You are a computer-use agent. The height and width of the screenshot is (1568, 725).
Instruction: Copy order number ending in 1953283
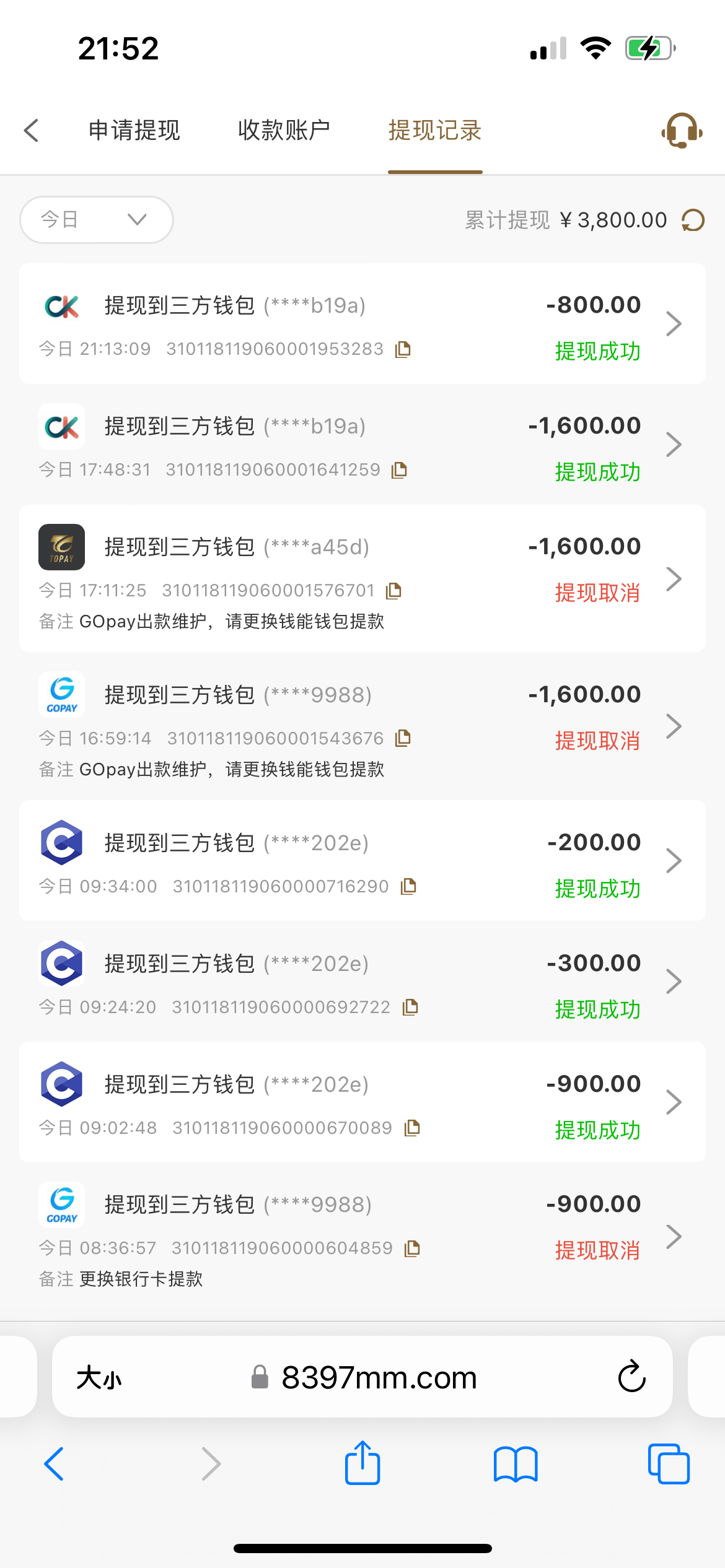pyautogui.click(x=403, y=349)
